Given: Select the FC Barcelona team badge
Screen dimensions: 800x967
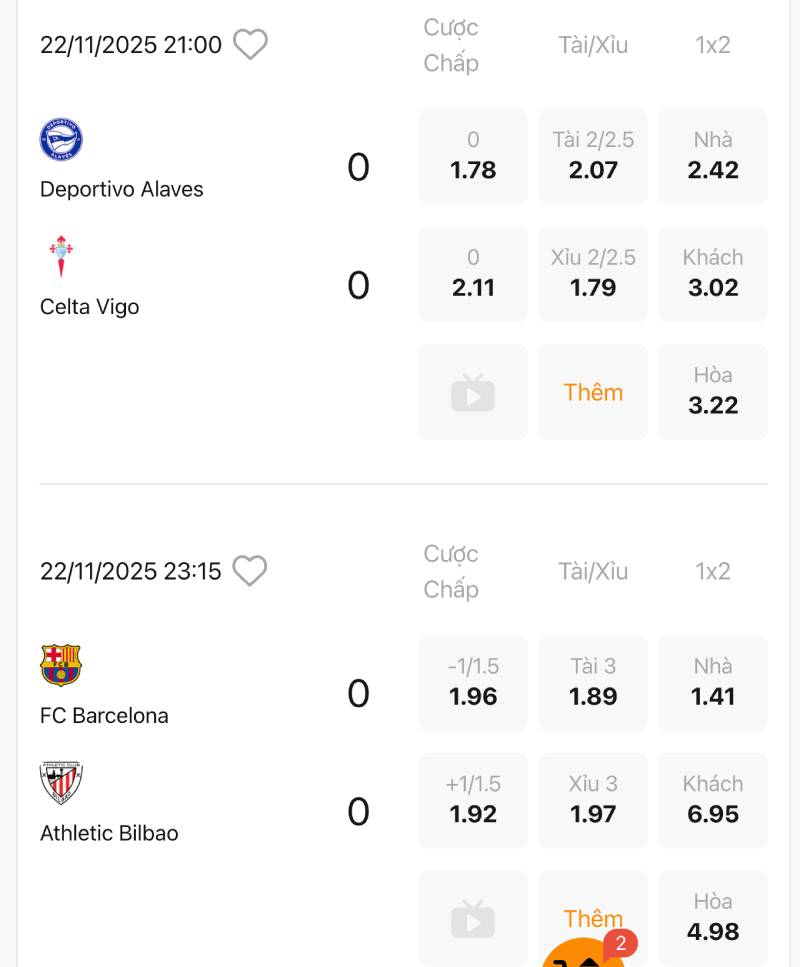Looking at the screenshot, I should click(62, 667).
